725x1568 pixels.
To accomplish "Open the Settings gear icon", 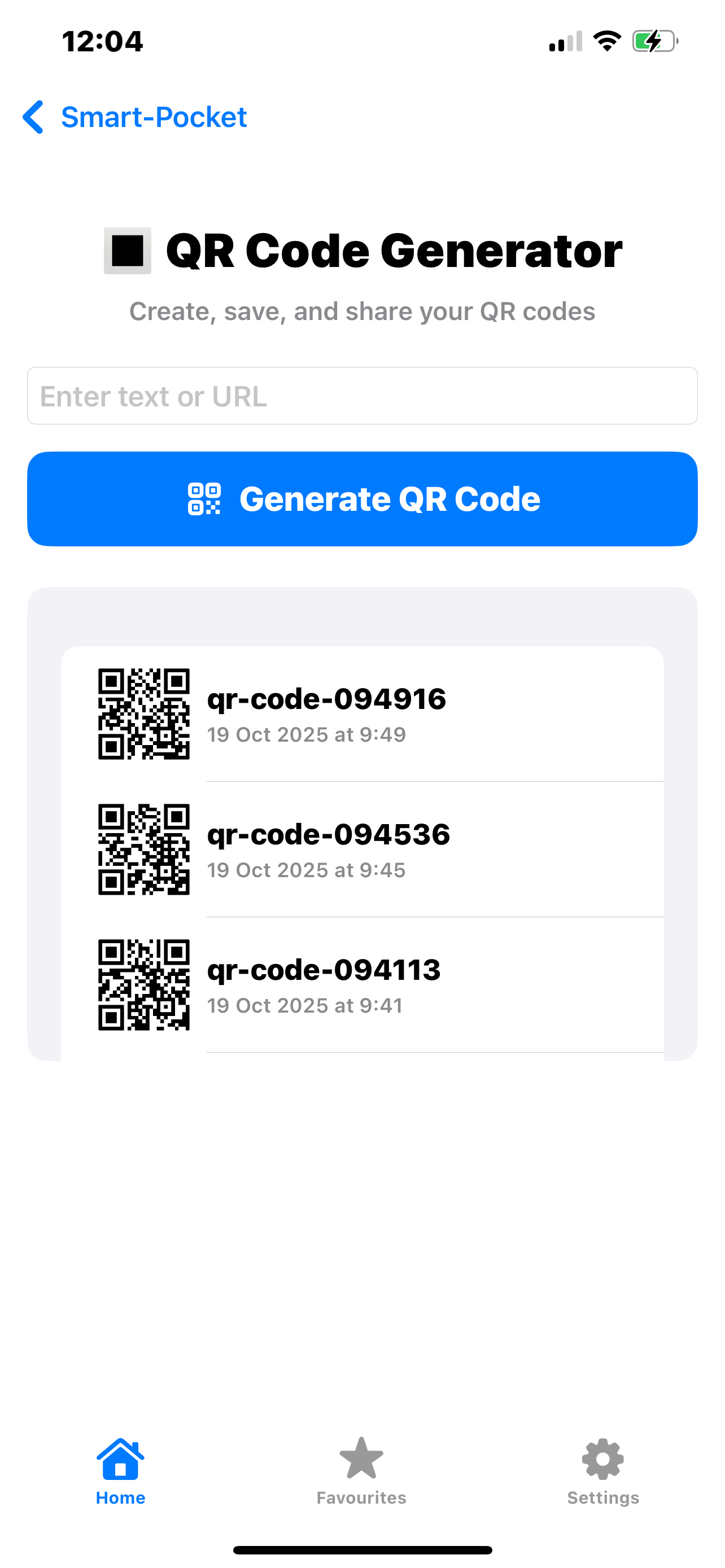I will (602, 1455).
